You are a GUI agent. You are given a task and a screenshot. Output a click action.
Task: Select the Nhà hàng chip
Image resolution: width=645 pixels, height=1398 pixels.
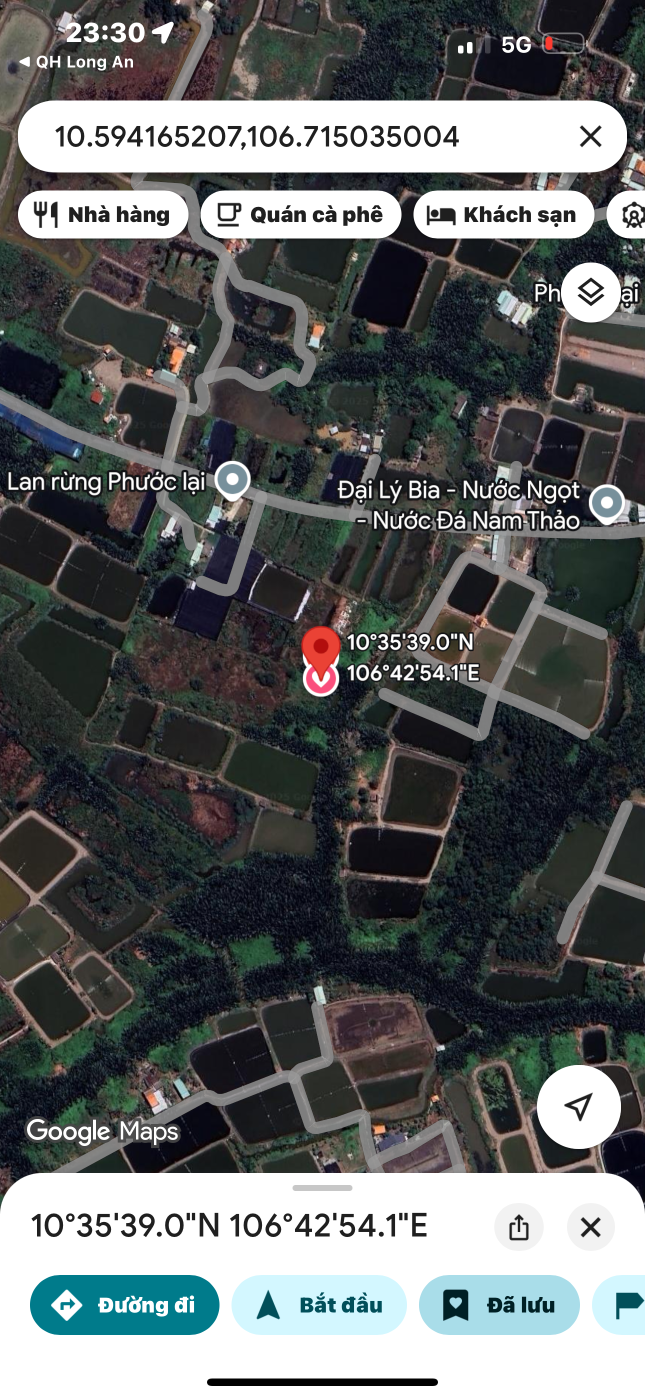click(x=103, y=214)
